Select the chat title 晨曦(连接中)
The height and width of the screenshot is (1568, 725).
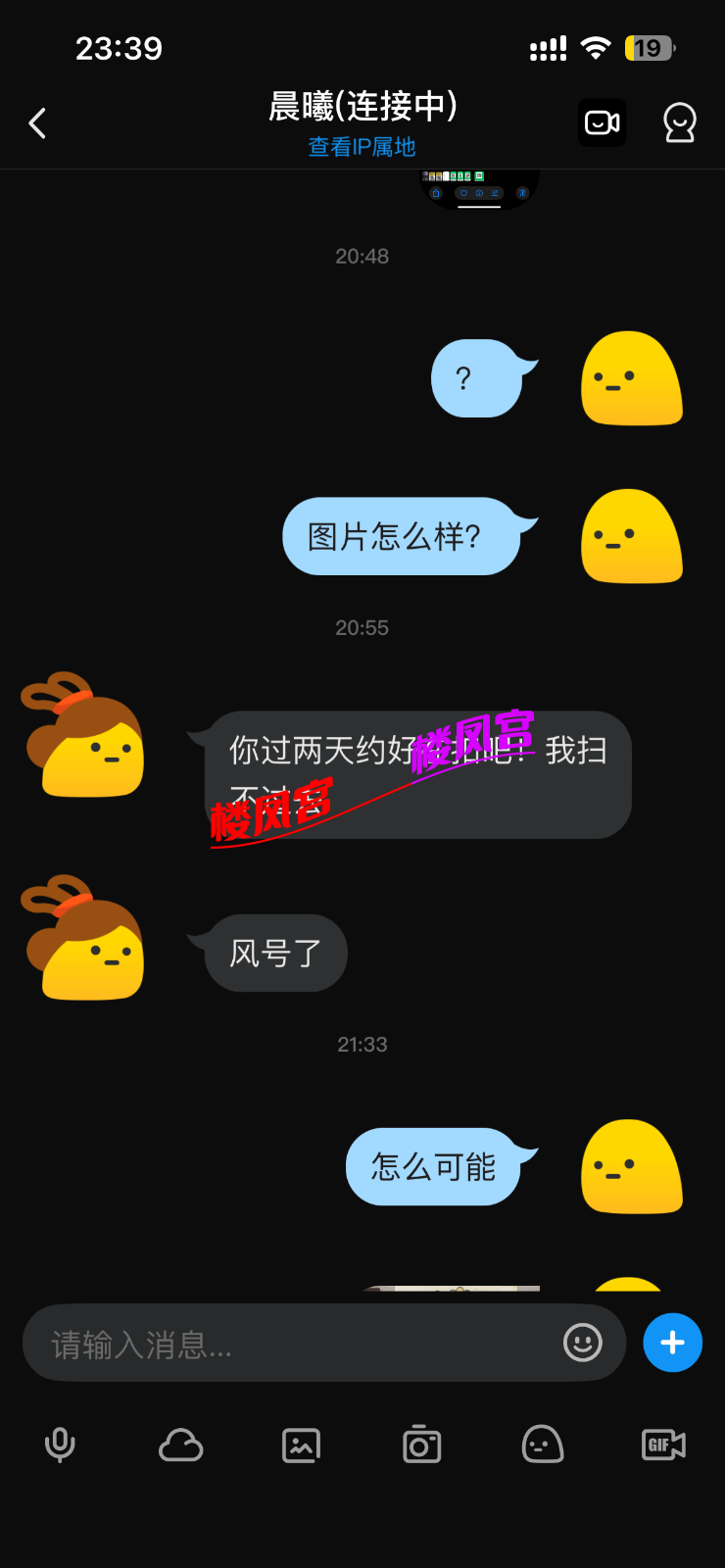[x=362, y=106]
